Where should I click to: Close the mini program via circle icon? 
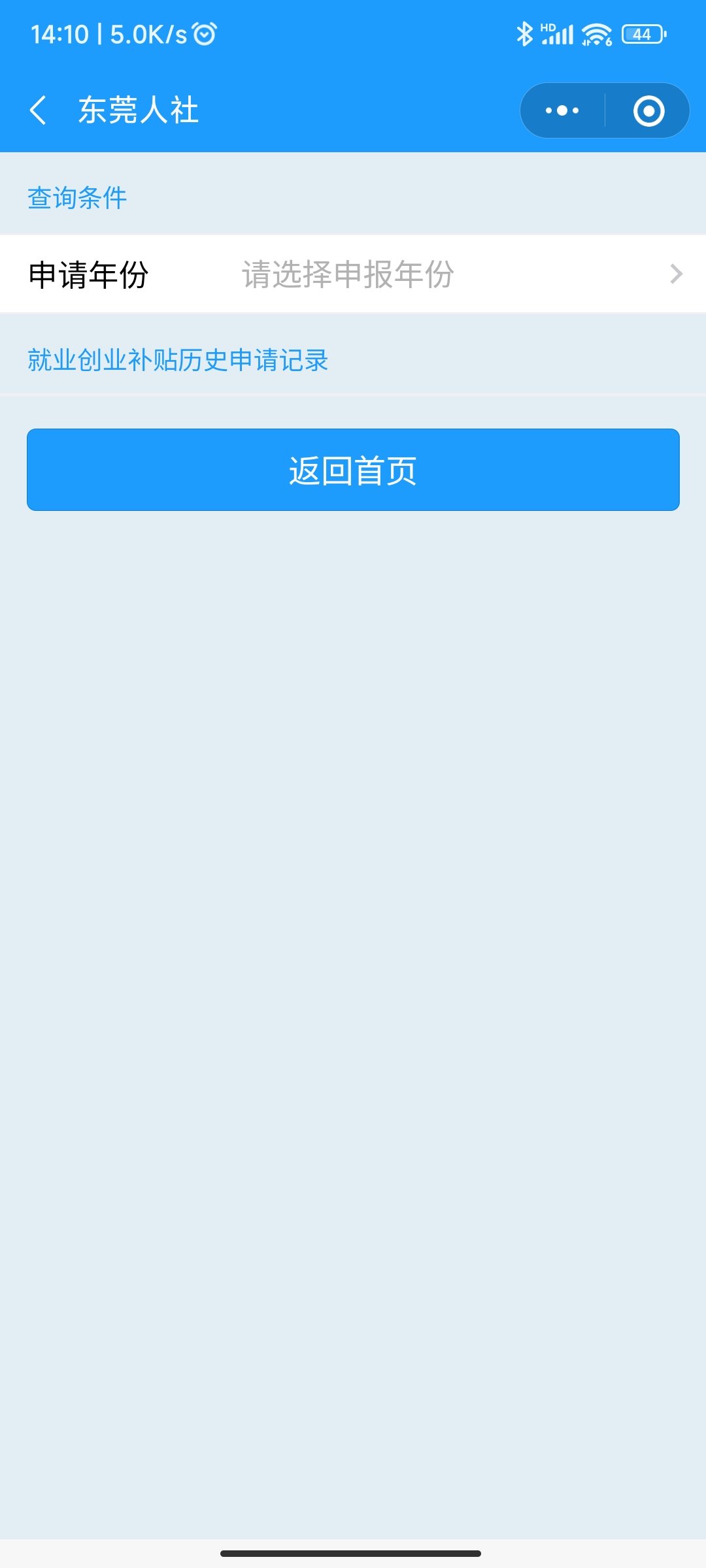point(648,110)
